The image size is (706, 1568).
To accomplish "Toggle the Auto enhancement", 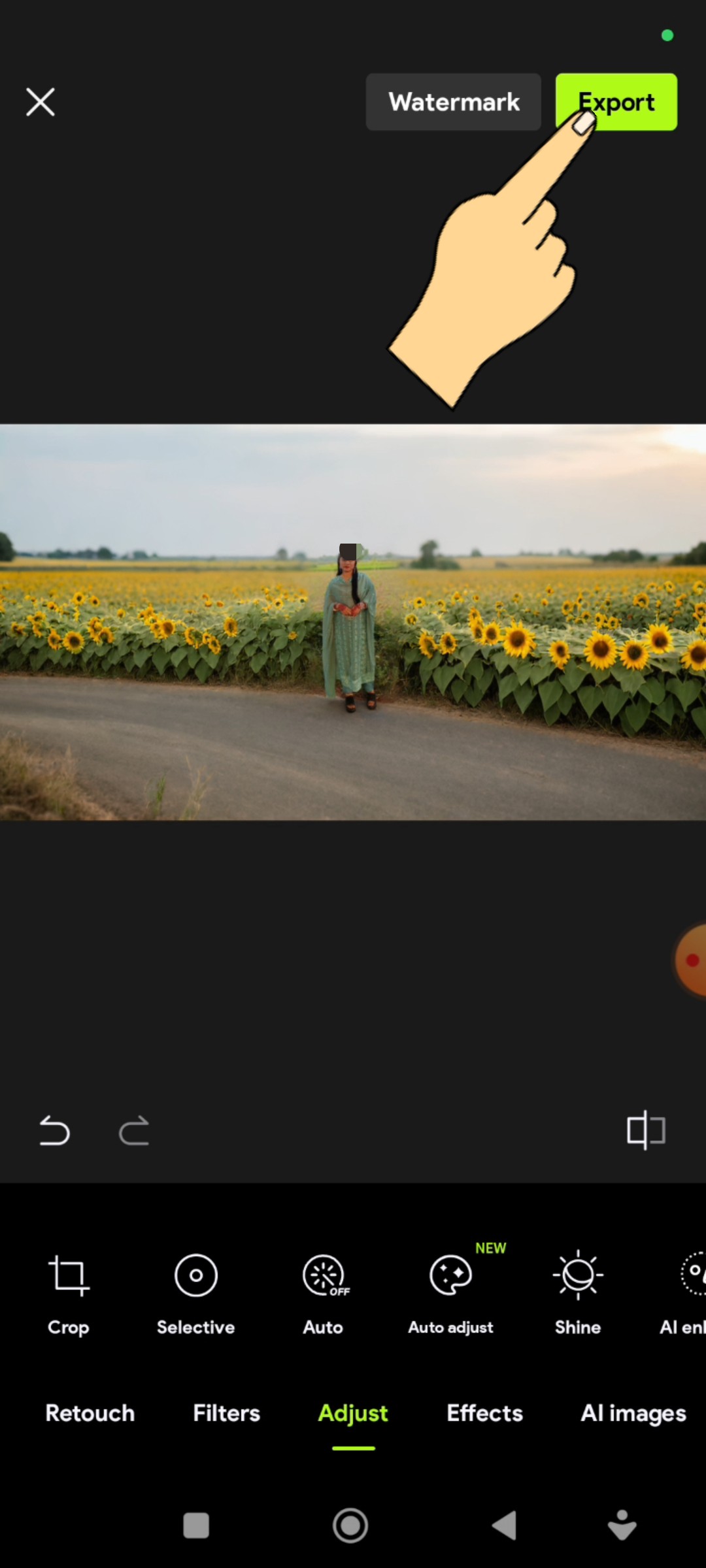I will 323,1287.
